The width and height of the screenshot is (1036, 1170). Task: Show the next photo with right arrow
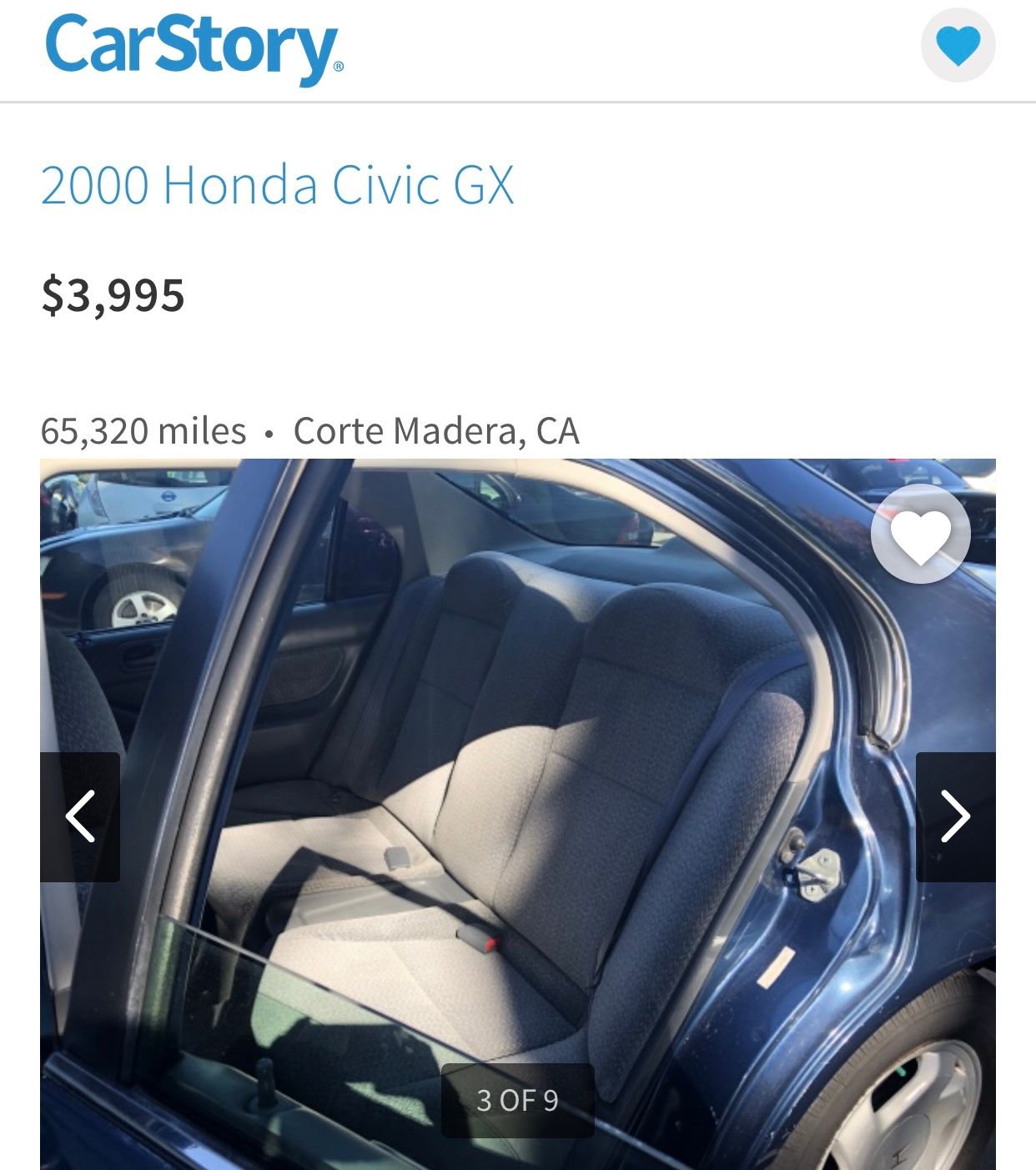tap(956, 816)
